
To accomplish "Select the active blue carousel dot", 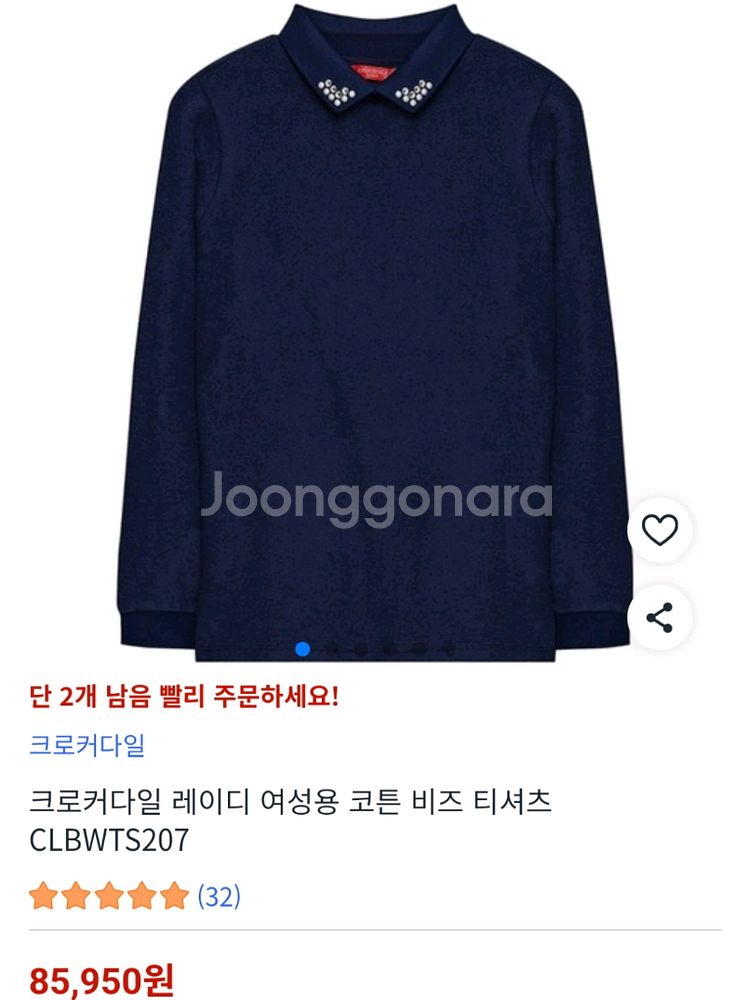I will (x=302, y=648).
